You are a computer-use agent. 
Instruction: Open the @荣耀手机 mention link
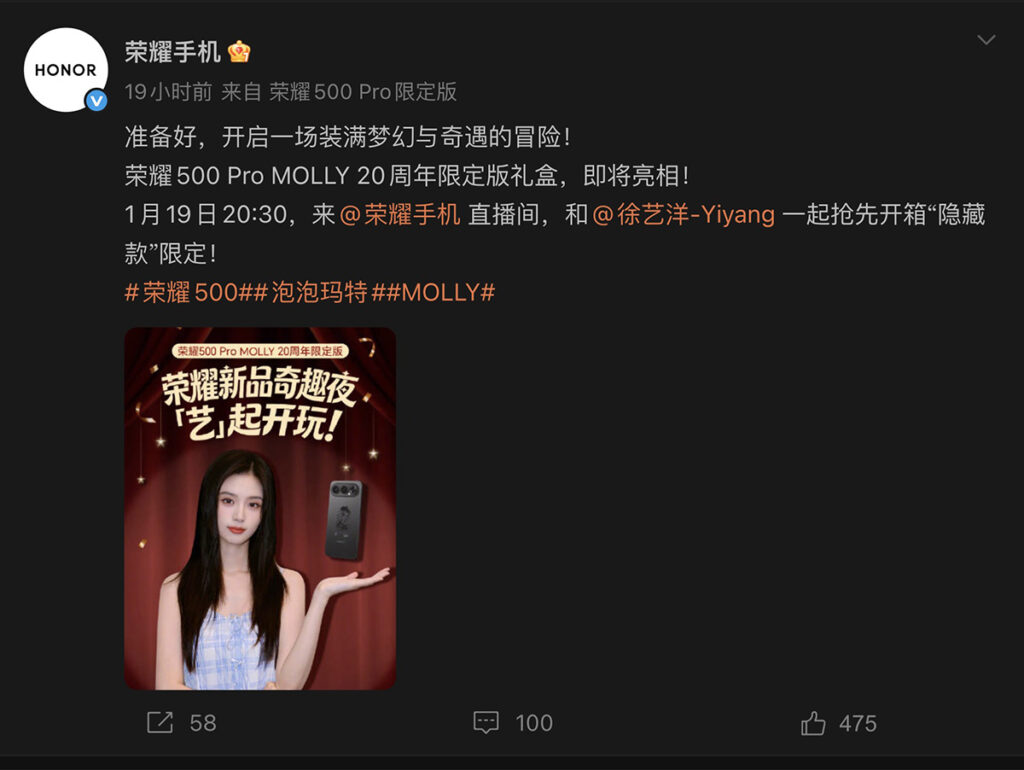(400, 215)
